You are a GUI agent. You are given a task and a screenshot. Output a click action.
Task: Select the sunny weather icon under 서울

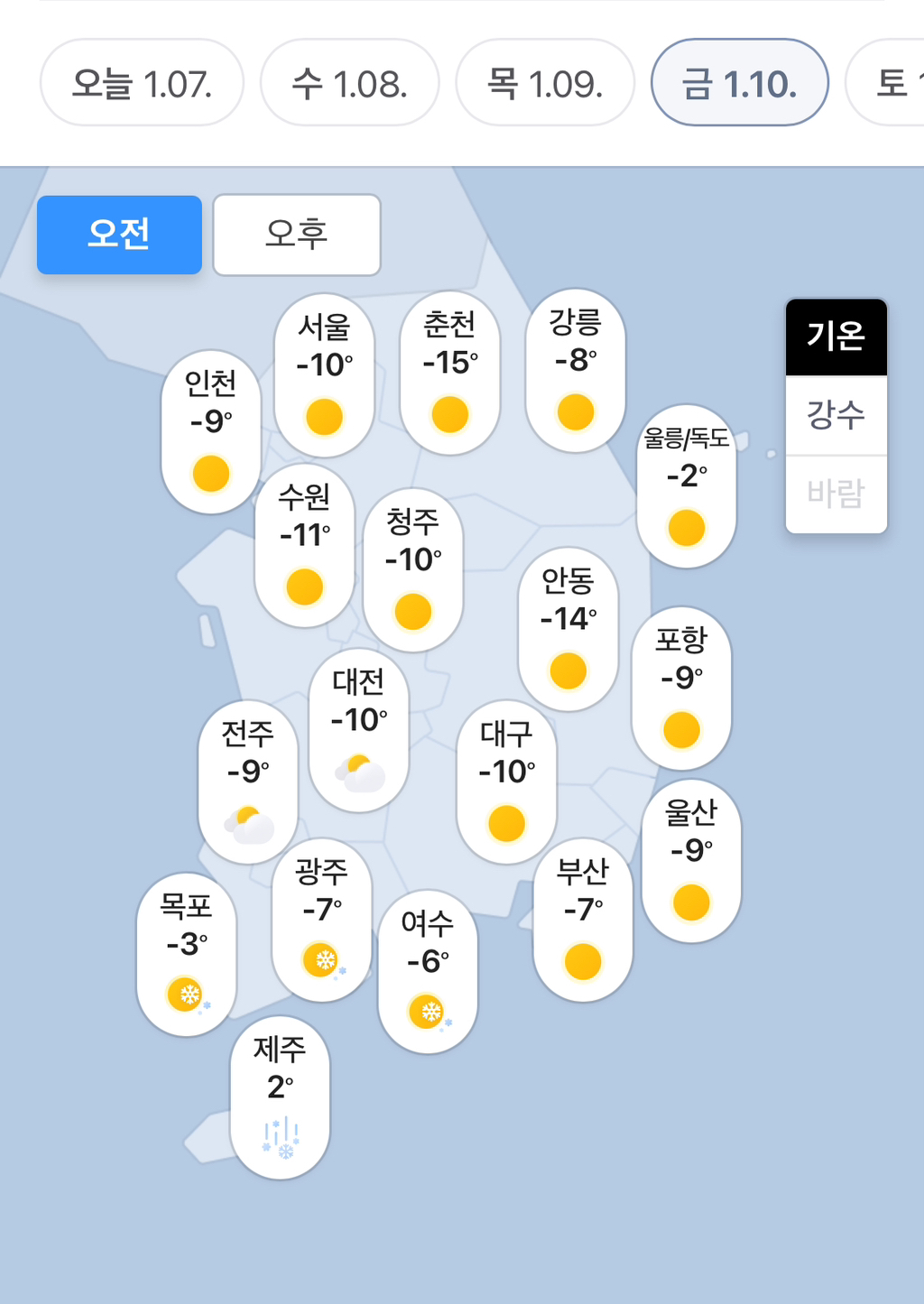tap(323, 418)
